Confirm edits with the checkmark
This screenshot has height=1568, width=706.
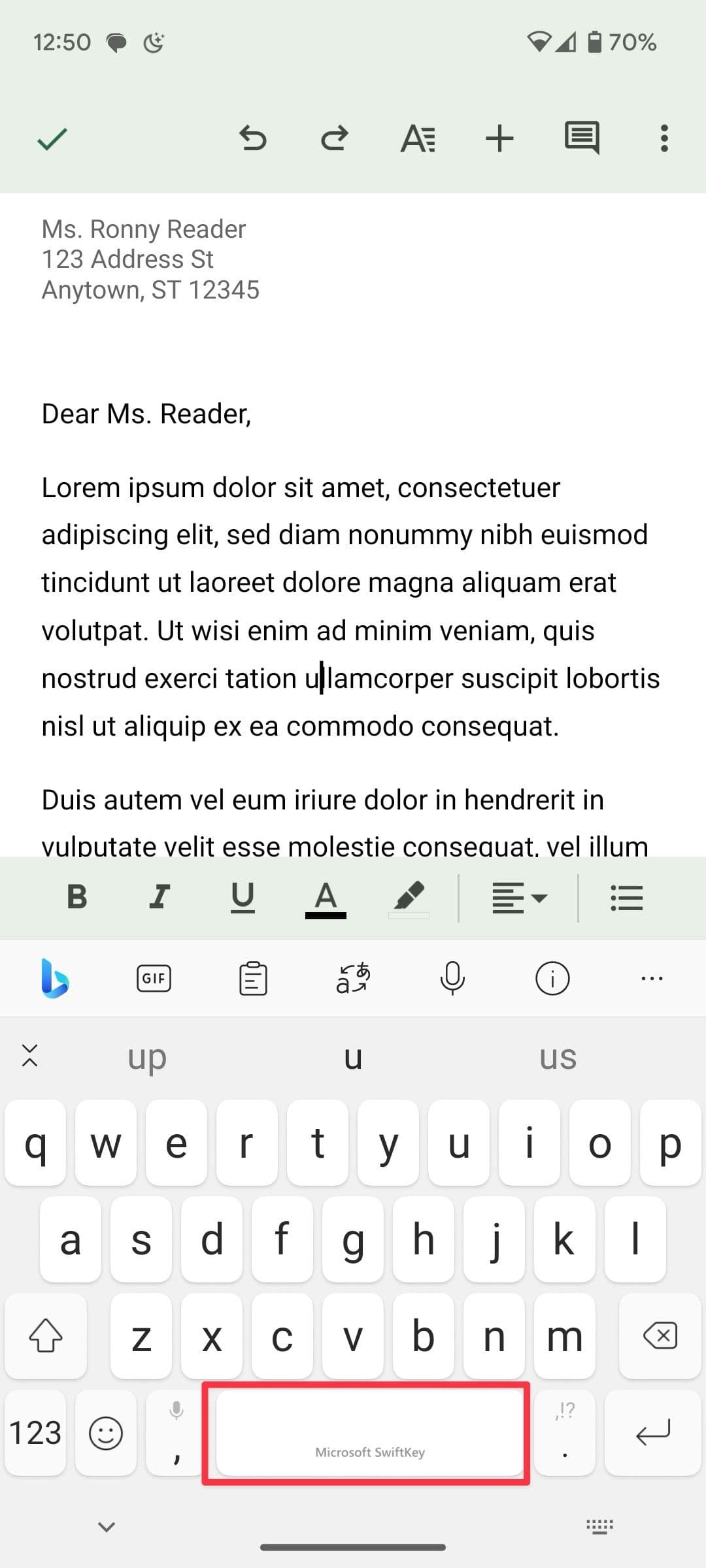point(52,137)
